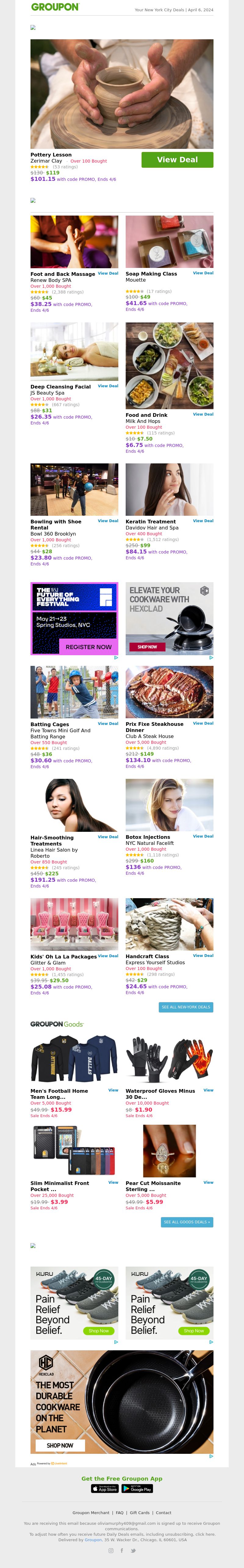Viewport: 244px width, 1568px height.
Task: Open the Deep Cleansing Facial photo
Action: [74, 351]
